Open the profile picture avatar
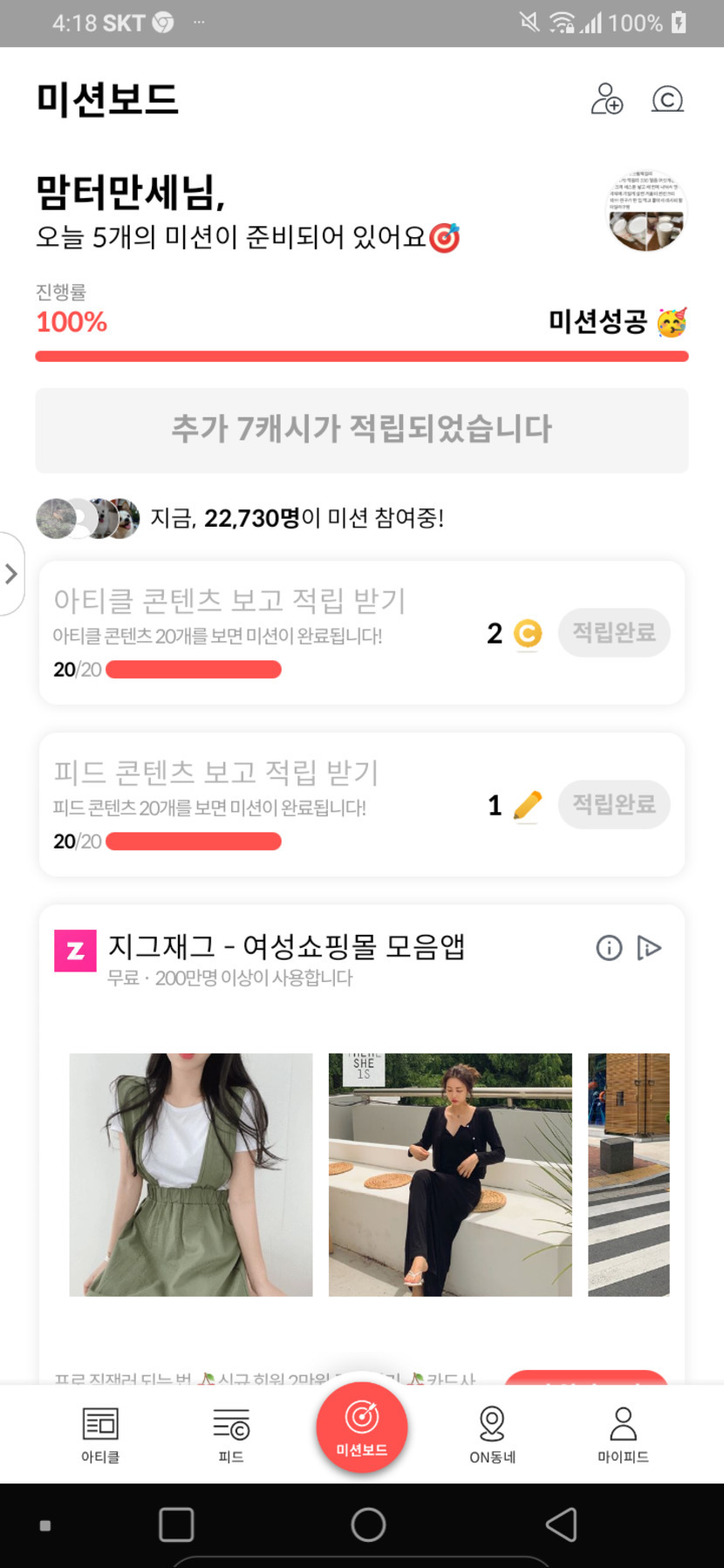Screen dimensions: 724x1568 point(646,211)
